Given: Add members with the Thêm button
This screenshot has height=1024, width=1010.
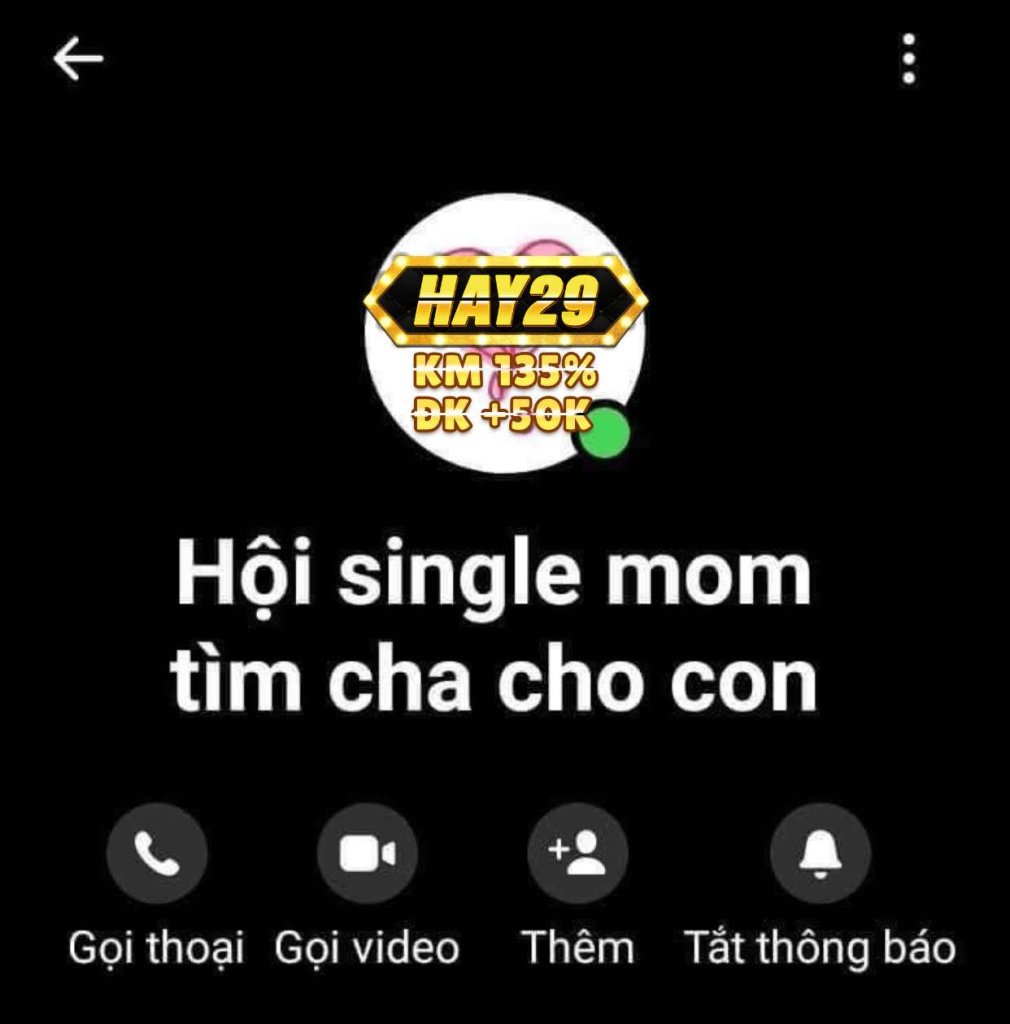Looking at the screenshot, I should [577, 854].
